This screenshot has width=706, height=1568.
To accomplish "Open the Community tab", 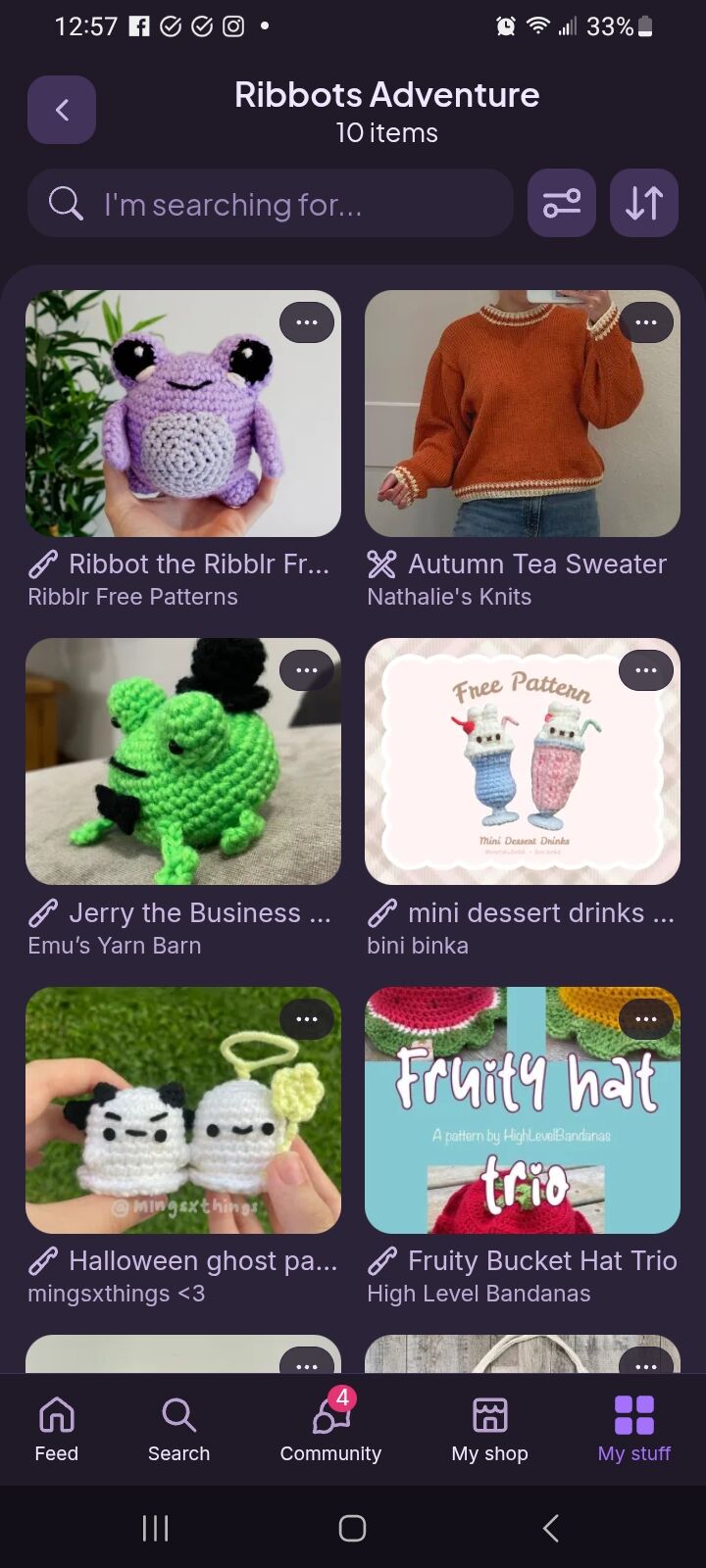I will 330,1430.
